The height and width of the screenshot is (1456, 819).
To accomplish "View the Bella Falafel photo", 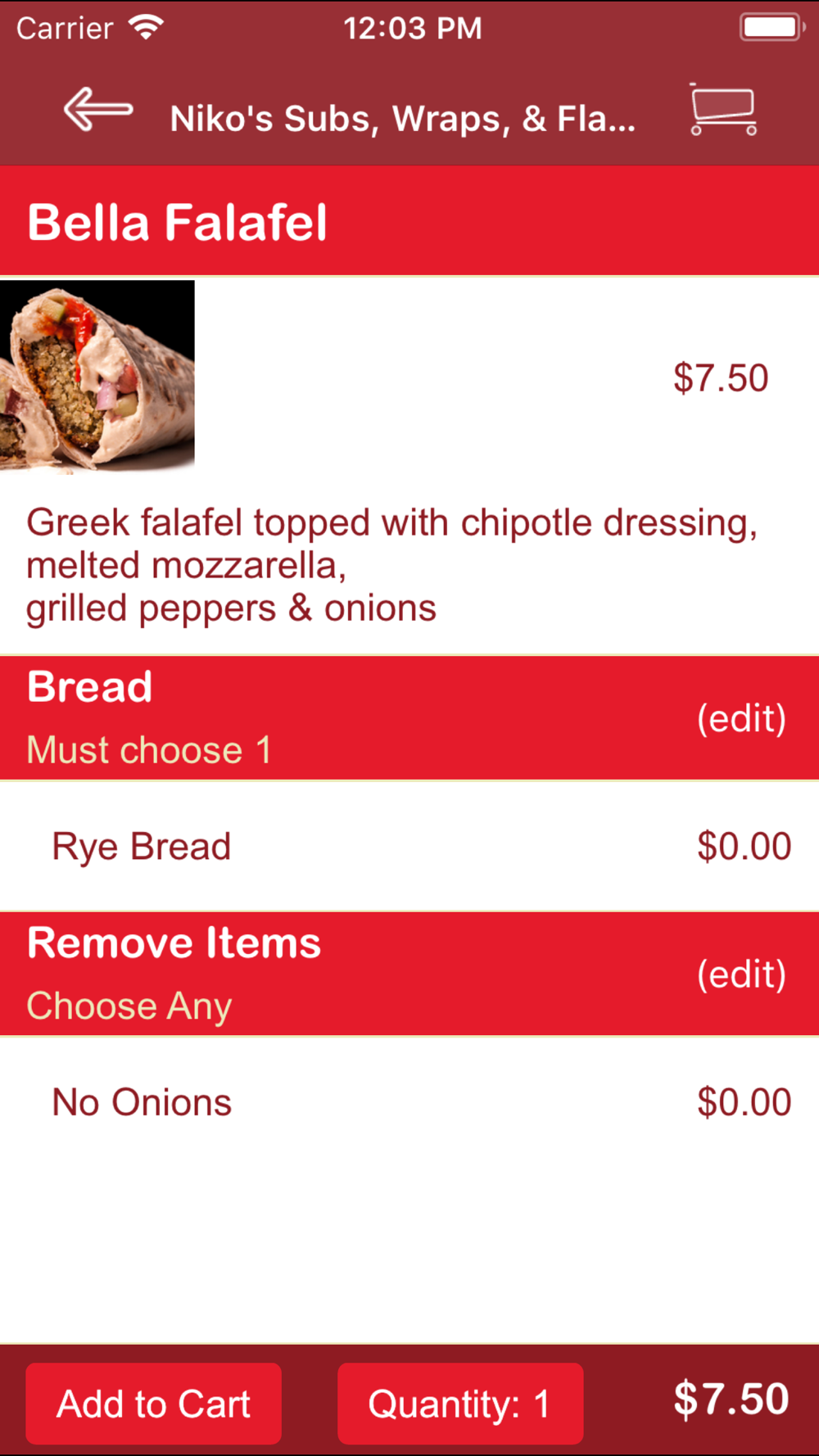I will 97,378.
